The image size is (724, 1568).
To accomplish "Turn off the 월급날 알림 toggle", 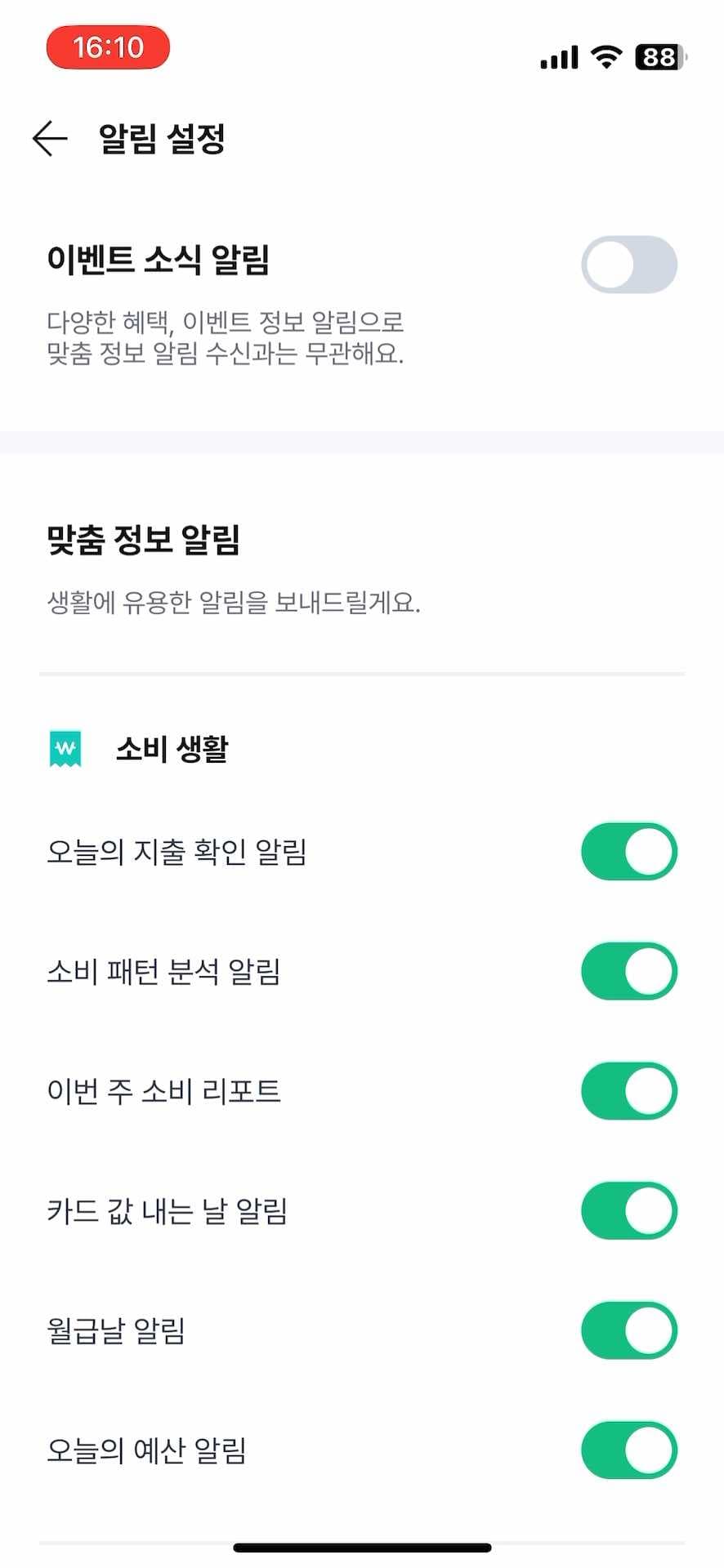I will [x=628, y=1330].
